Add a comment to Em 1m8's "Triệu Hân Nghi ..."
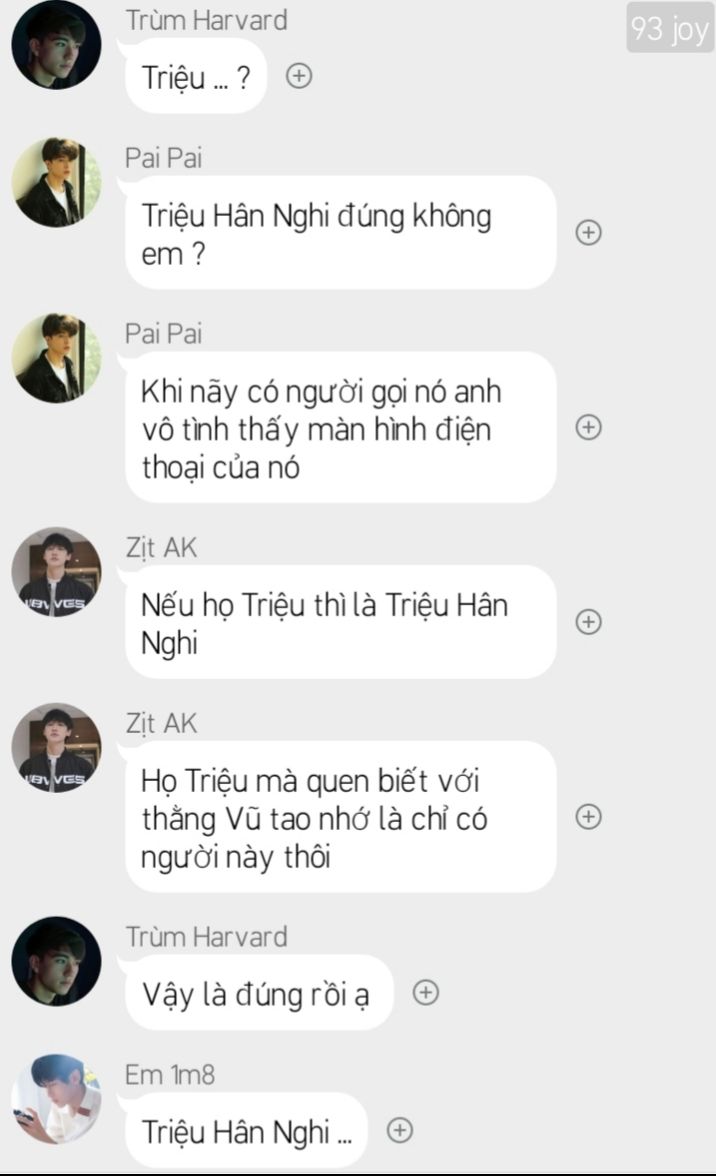 tap(400, 1130)
